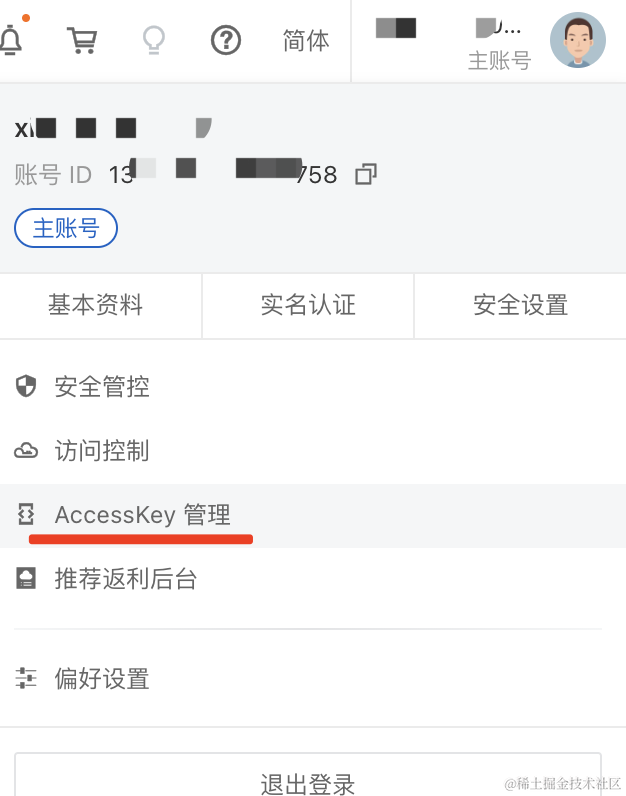Image resolution: width=626 pixels, height=796 pixels.
Task: Open 偏好设置
Action: tap(102, 680)
